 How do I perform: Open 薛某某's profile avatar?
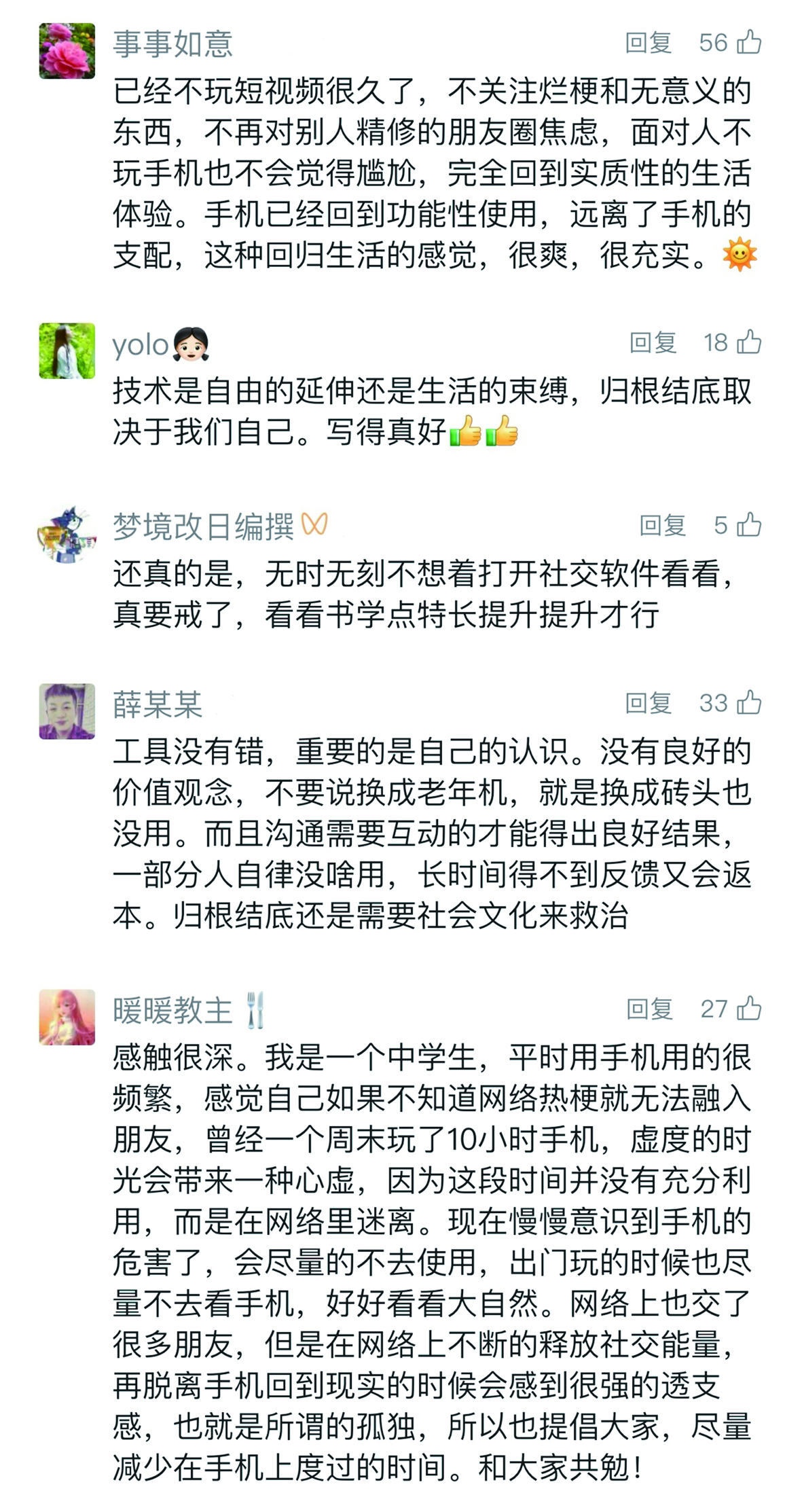(67, 711)
